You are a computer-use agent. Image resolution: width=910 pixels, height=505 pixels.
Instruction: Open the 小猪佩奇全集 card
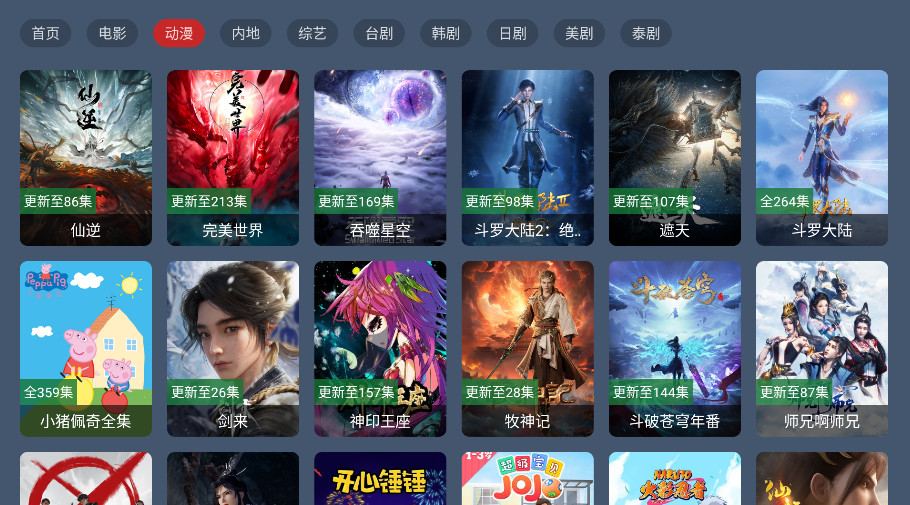pyautogui.click(x=86, y=348)
